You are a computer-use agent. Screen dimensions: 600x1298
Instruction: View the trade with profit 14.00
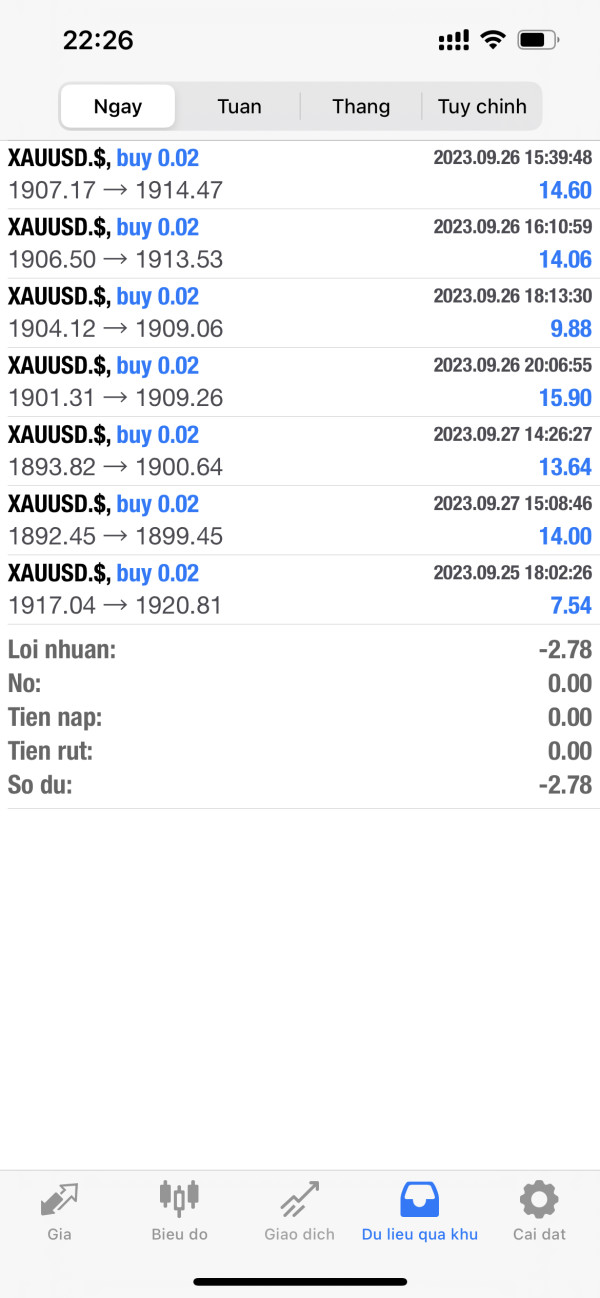pos(300,520)
